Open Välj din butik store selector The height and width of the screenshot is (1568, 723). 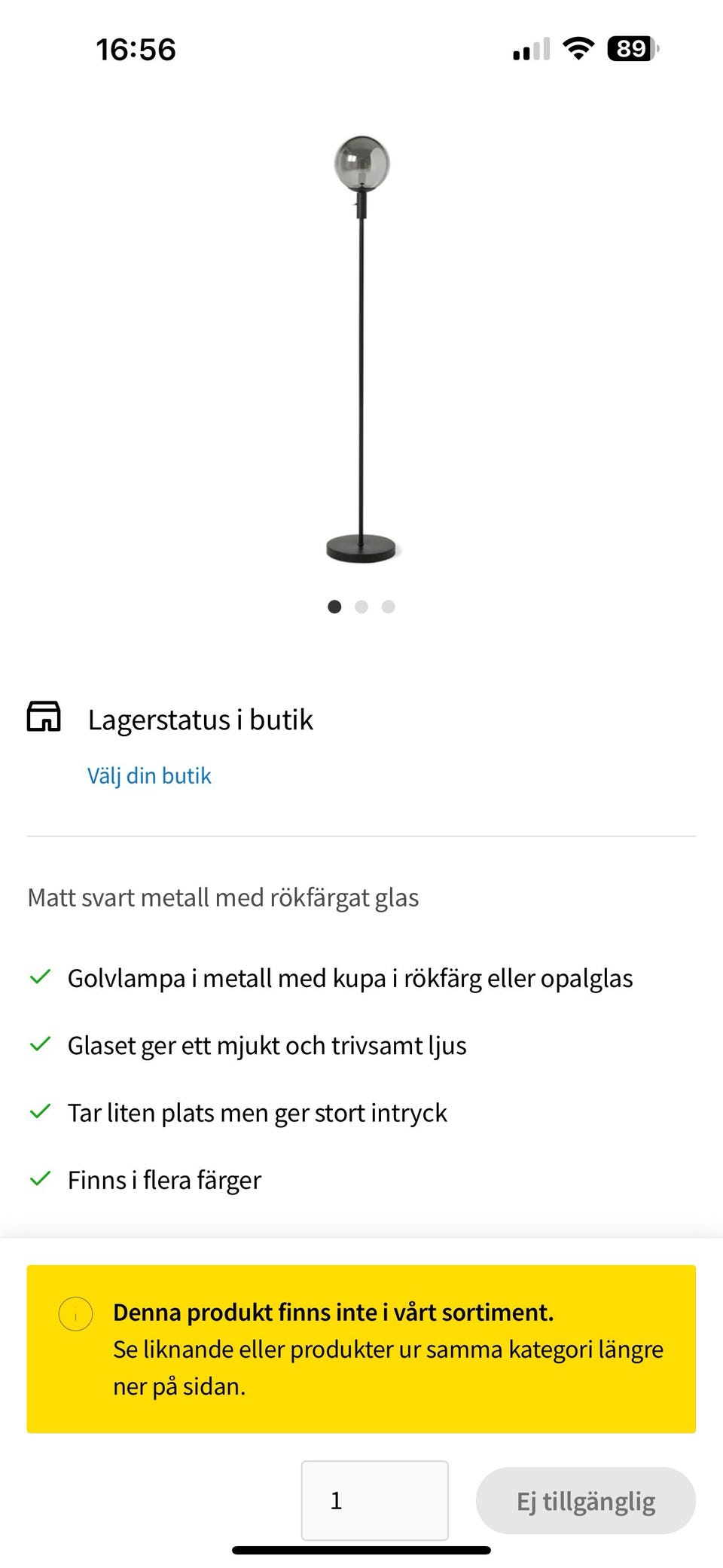[149, 775]
